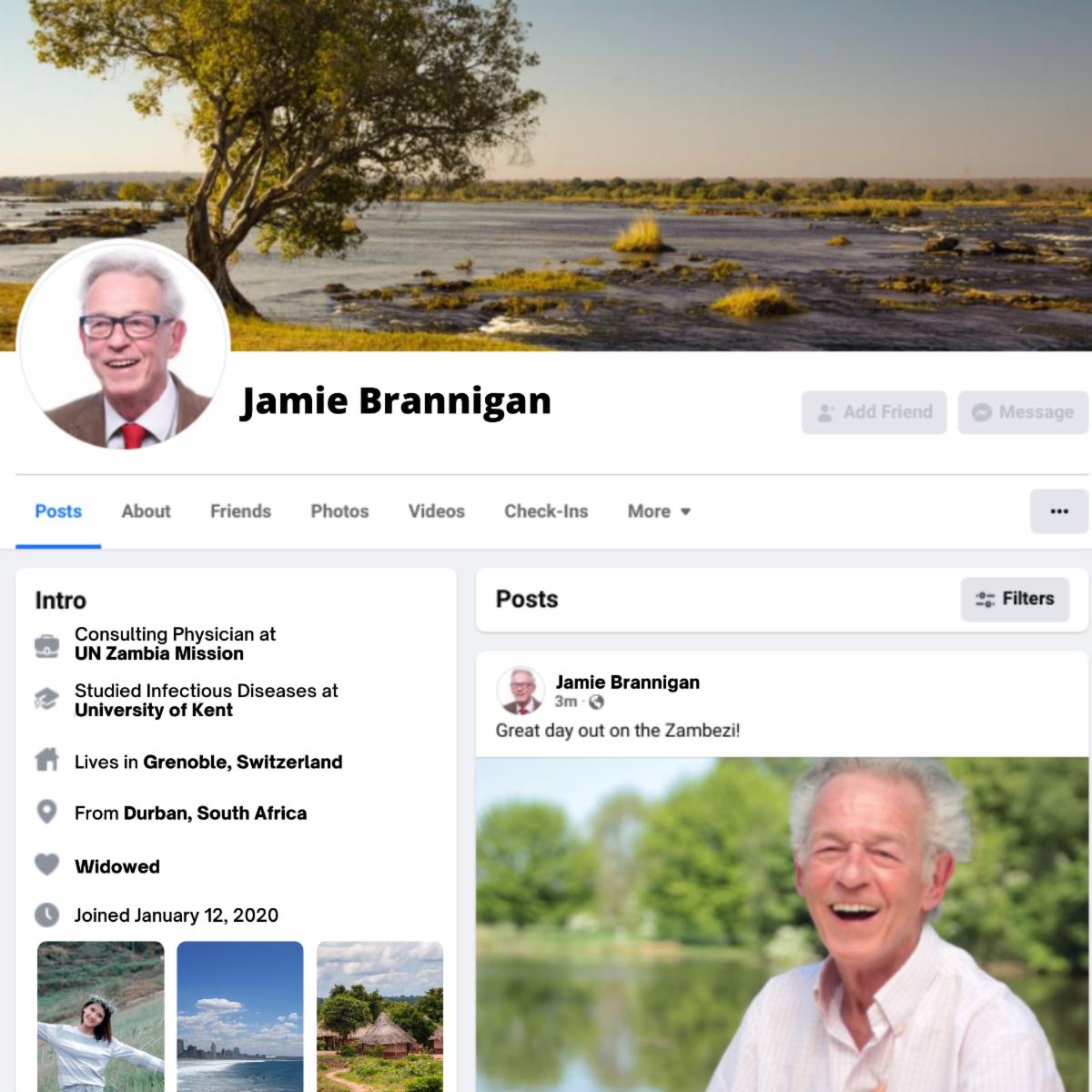
Task: View the Photos tab
Action: pos(339,511)
